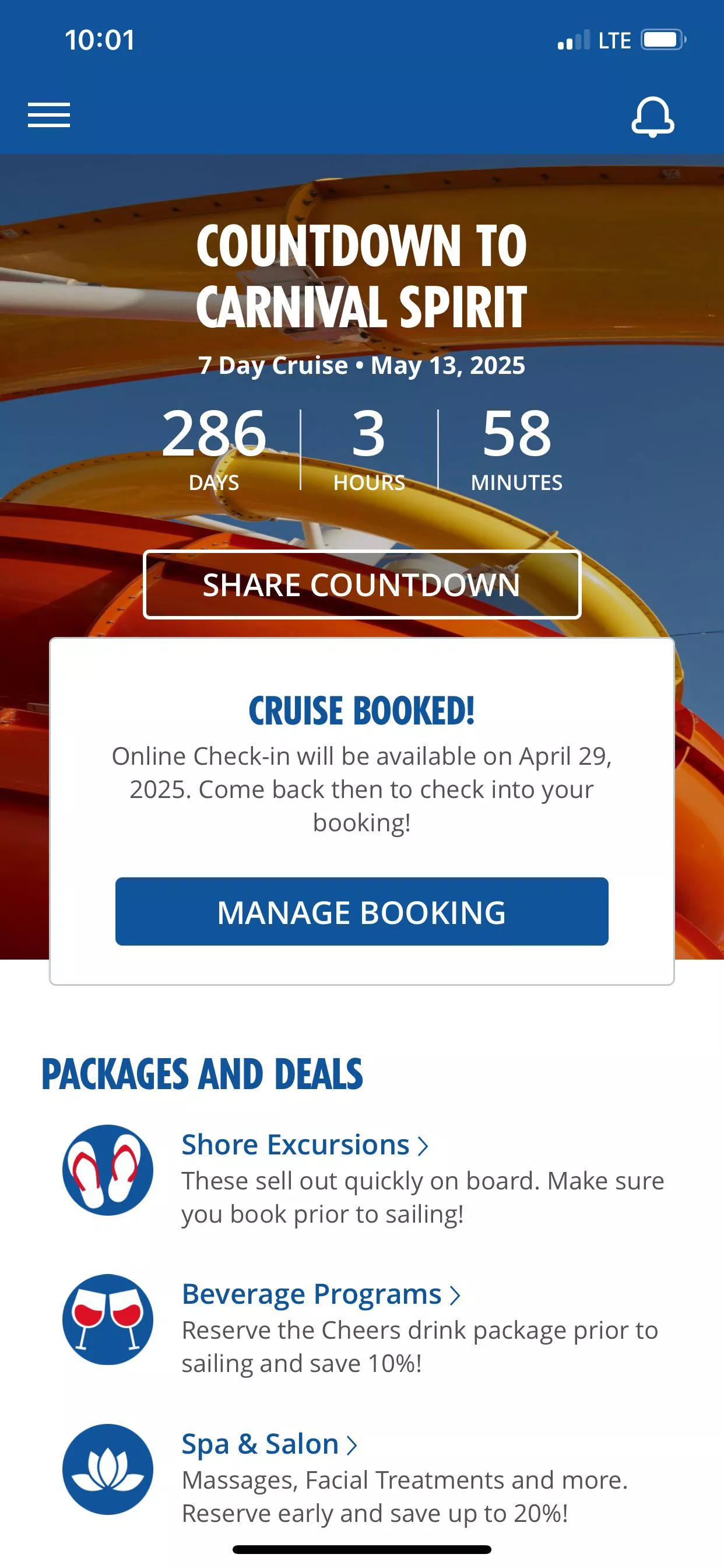724x1568 pixels.
Task: Open Spa & Salon offers
Action: (x=268, y=1444)
